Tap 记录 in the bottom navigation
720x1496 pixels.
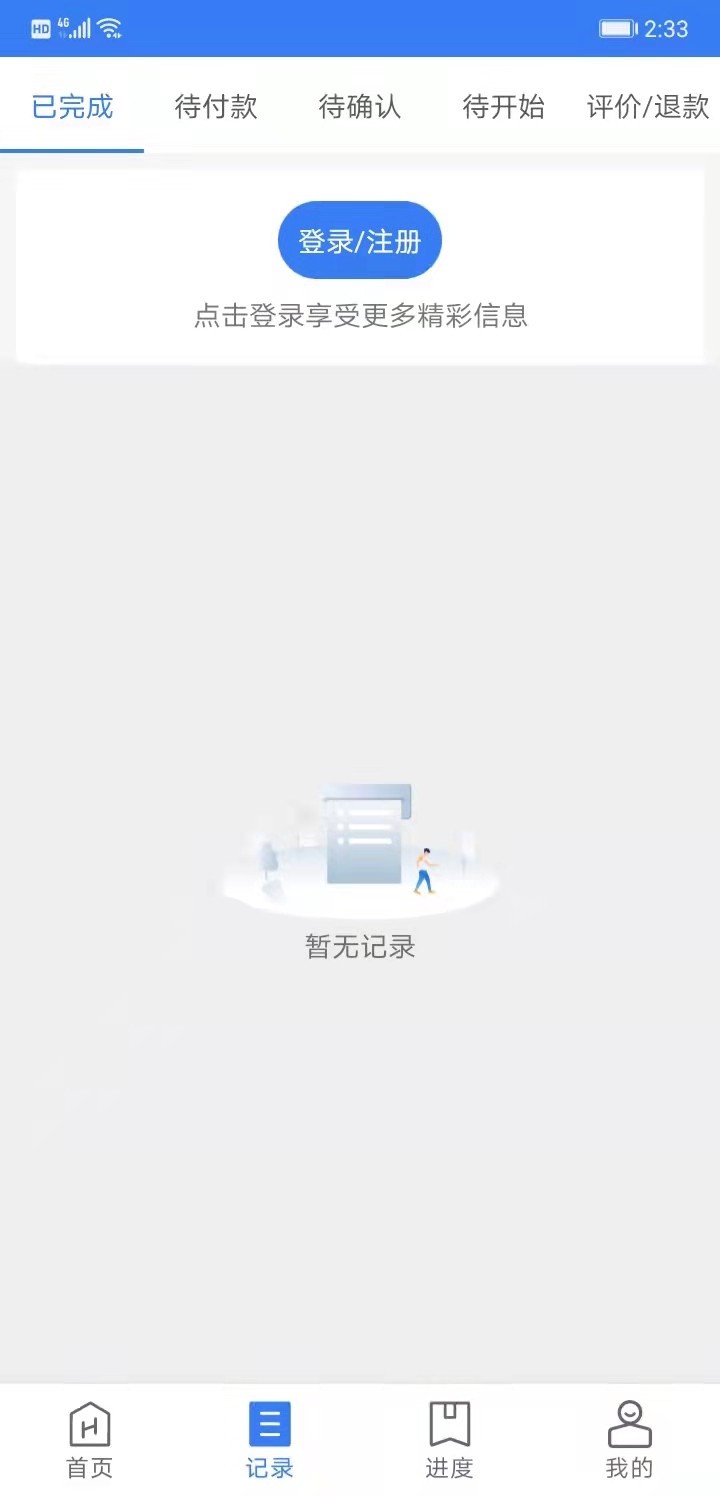(270, 1439)
